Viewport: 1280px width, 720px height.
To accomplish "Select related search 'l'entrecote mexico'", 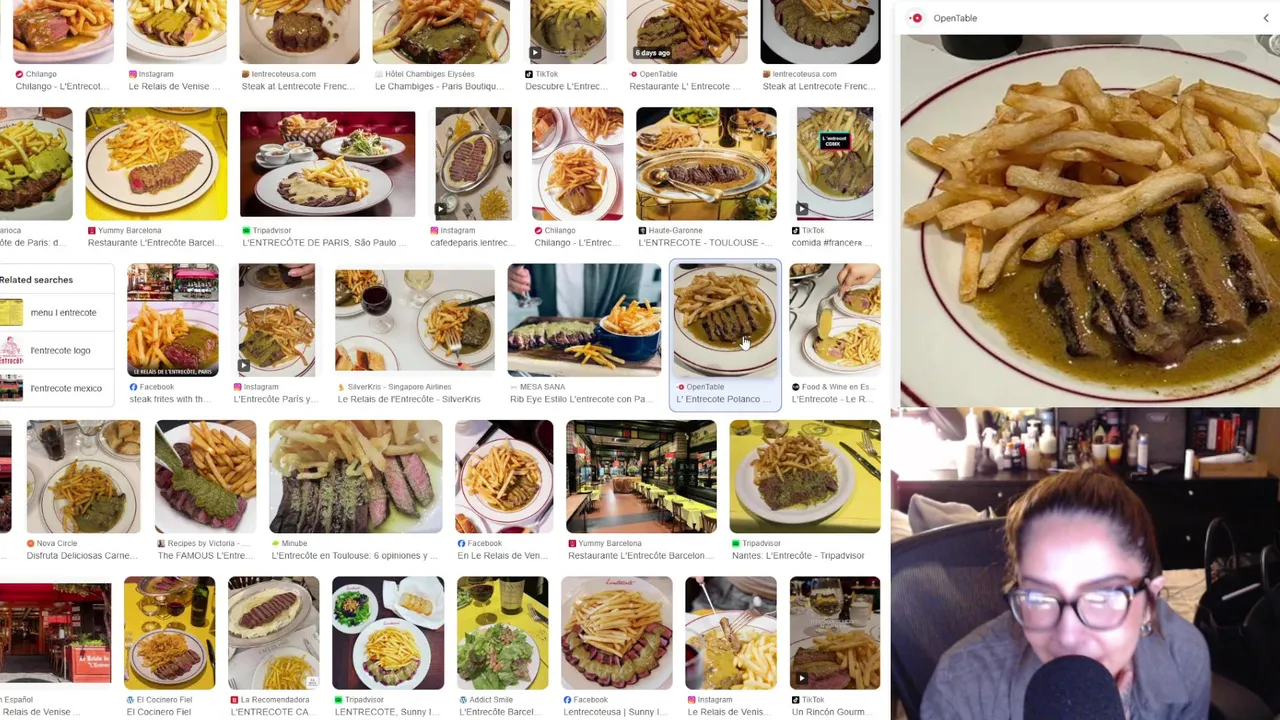I will pyautogui.click(x=65, y=388).
